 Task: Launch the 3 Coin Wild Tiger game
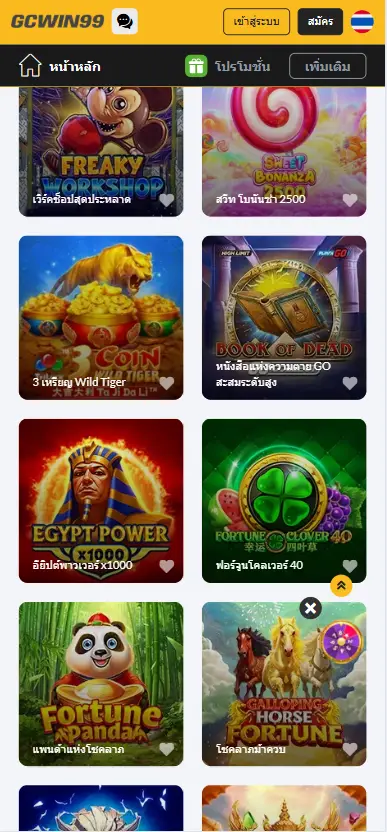(101, 317)
